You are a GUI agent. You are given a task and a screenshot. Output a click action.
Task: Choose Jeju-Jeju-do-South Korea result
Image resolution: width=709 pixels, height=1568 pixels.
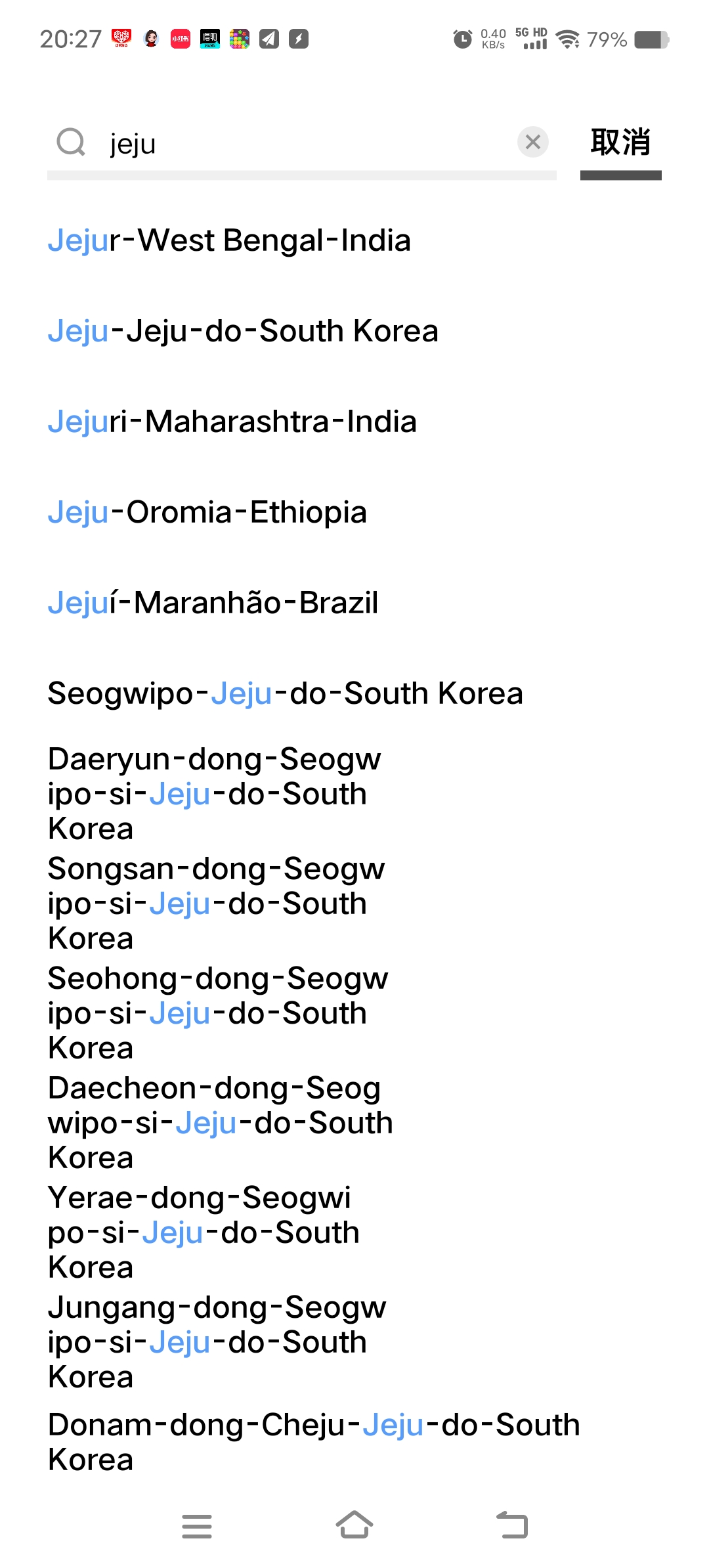pos(243,331)
